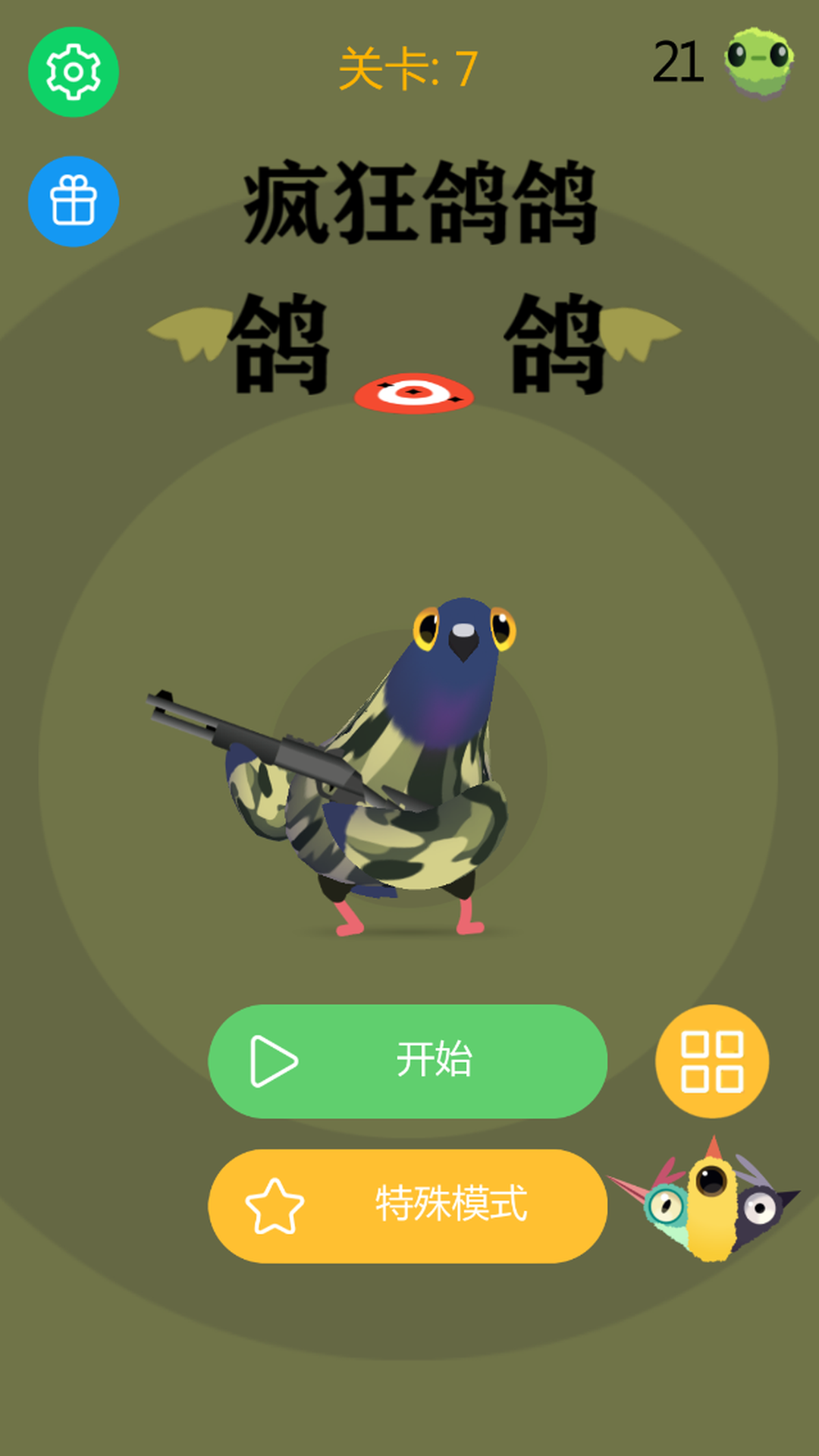Open the settings gear
819x1456 pixels.
click(74, 72)
